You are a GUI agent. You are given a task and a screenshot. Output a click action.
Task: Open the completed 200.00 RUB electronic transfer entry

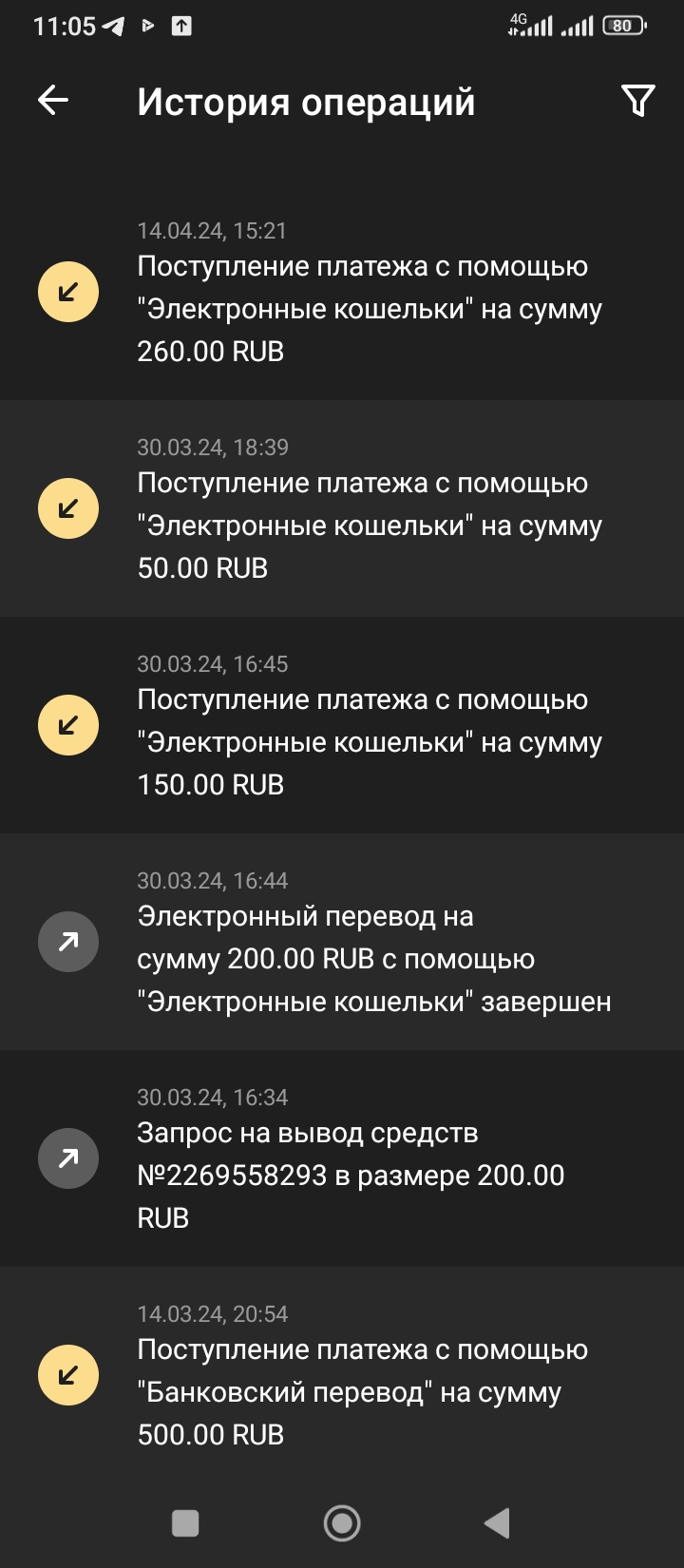pyautogui.click(x=373, y=958)
